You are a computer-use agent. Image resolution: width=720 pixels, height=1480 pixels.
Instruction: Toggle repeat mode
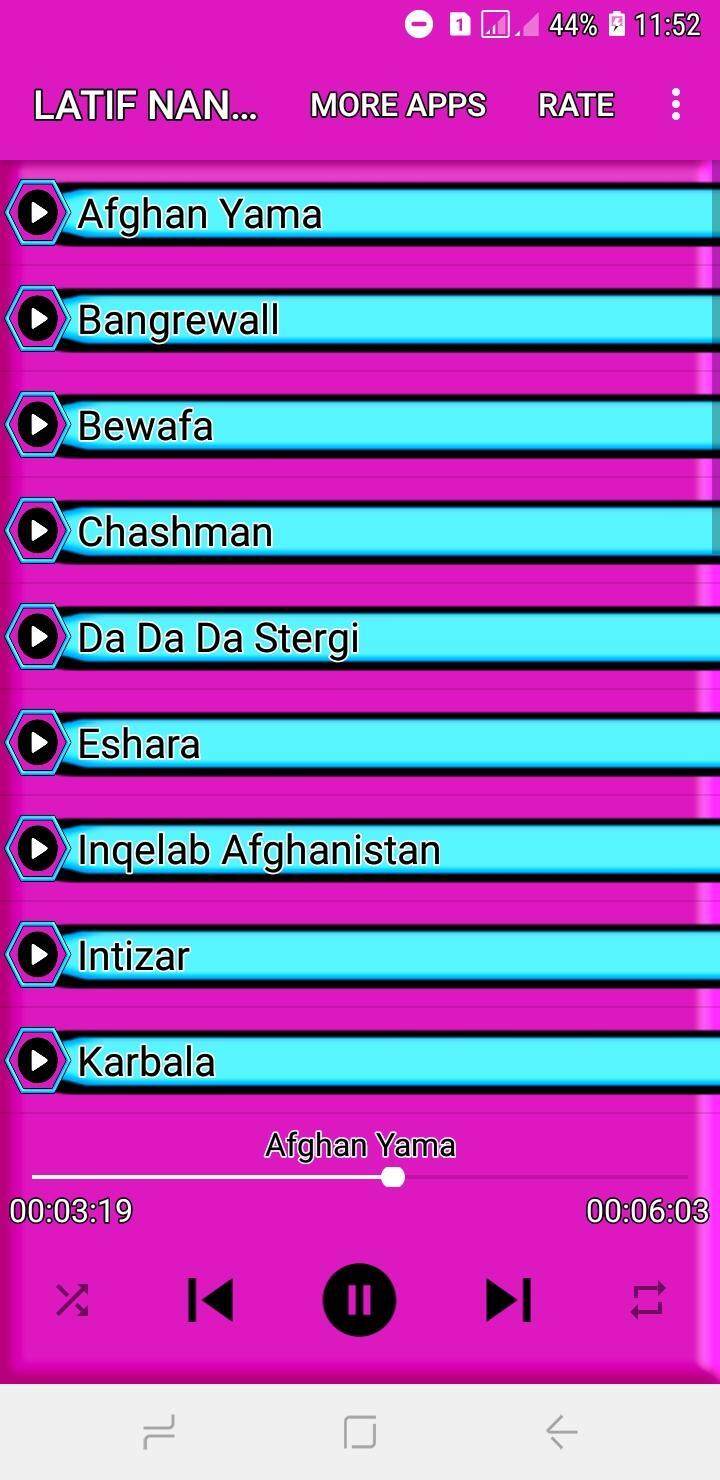coord(647,1300)
